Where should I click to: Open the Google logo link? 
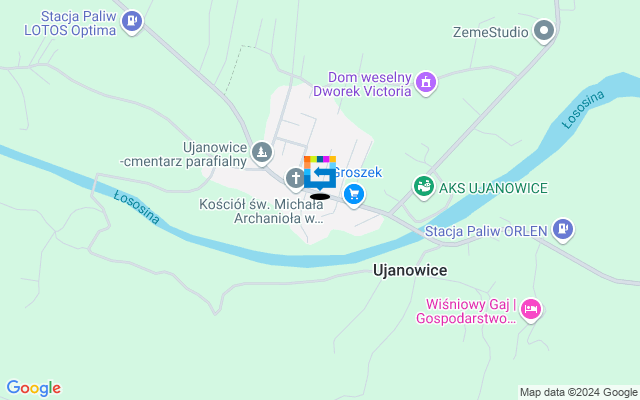pos(33,388)
